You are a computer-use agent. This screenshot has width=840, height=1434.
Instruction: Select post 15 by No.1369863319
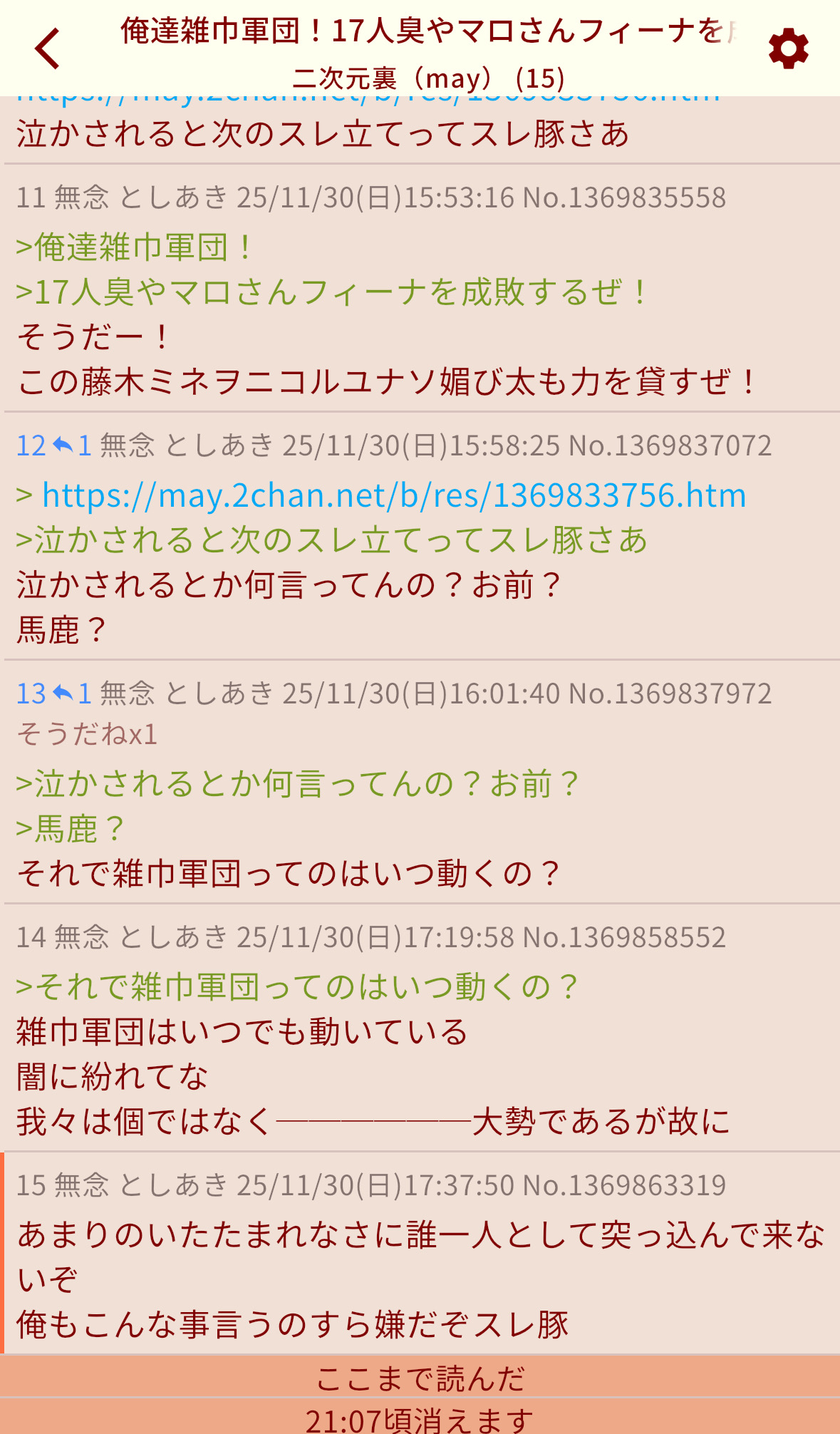pos(624,1186)
